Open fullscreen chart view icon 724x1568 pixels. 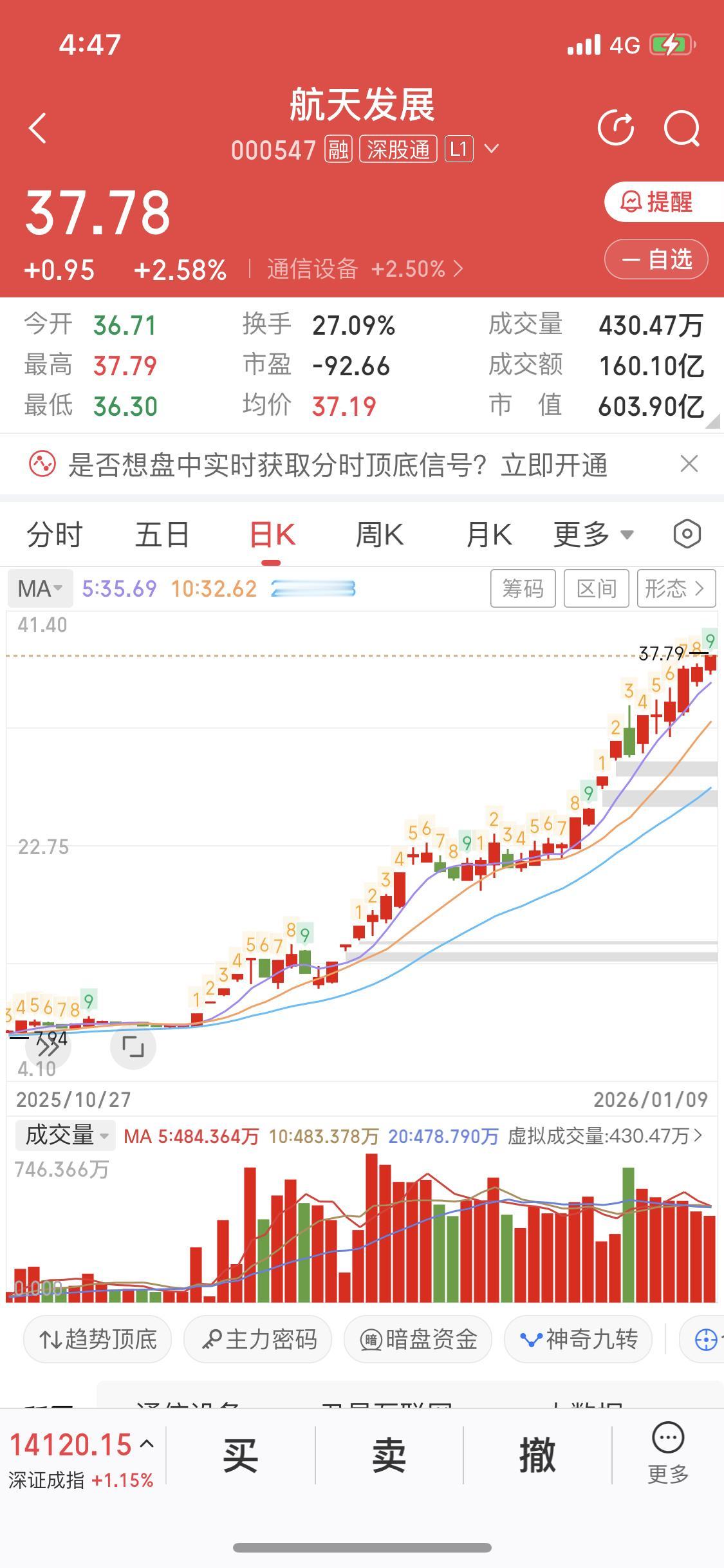point(133,1046)
